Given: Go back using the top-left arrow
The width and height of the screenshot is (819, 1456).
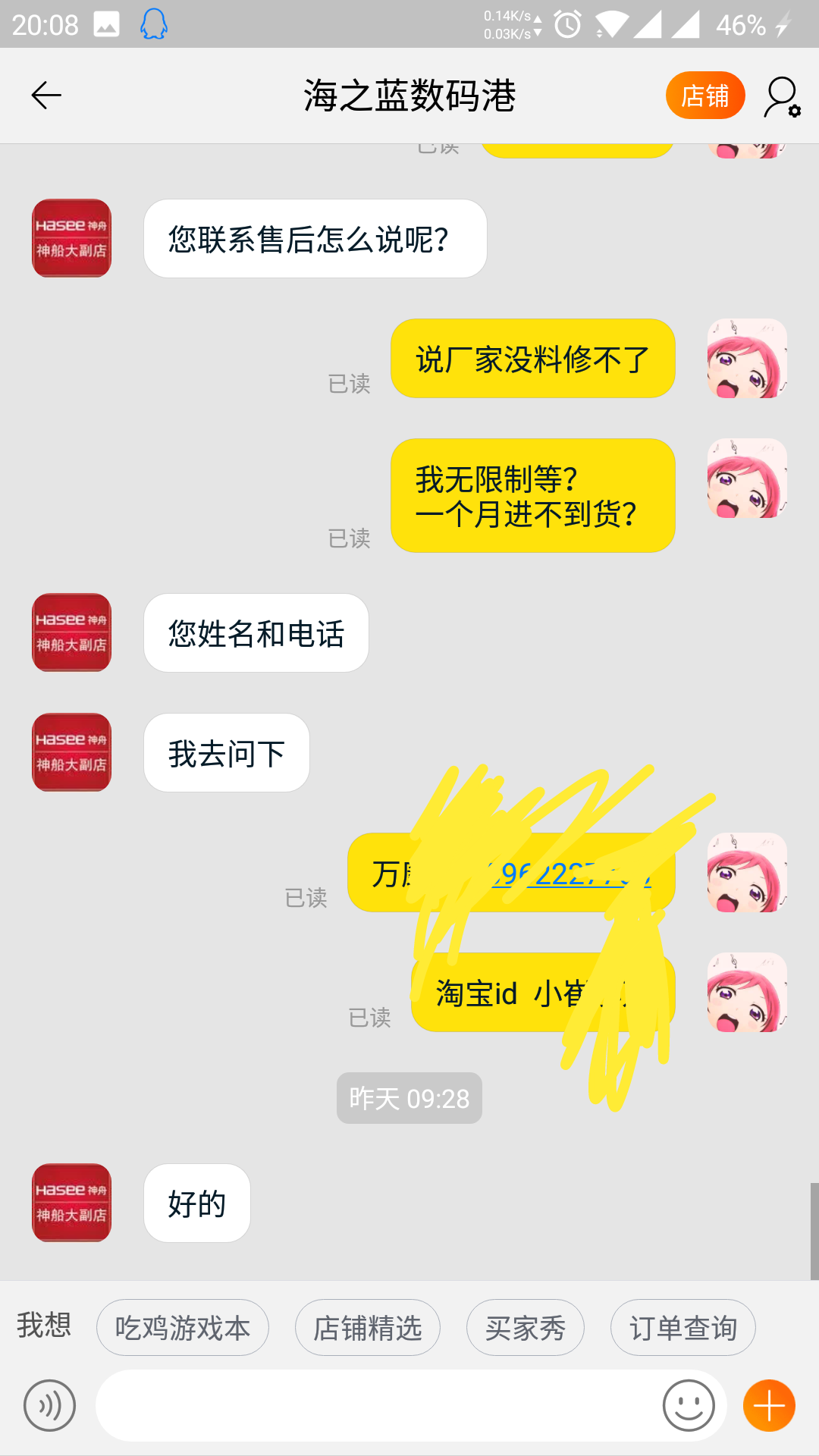Looking at the screenshot, I should coord(45,96).
